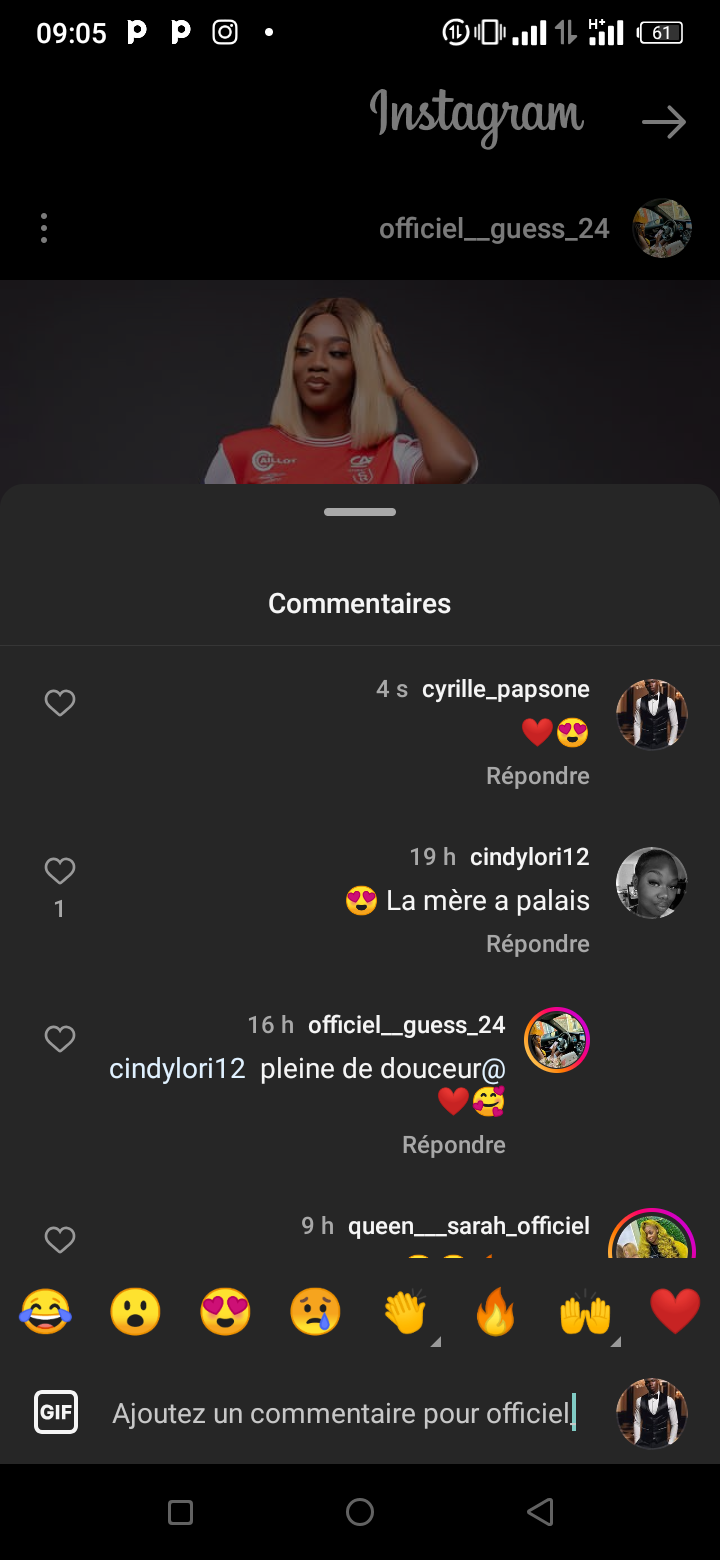Add the fire emoji to comment
Viewport: 720px width, 1560px height.
point(495,1311)
